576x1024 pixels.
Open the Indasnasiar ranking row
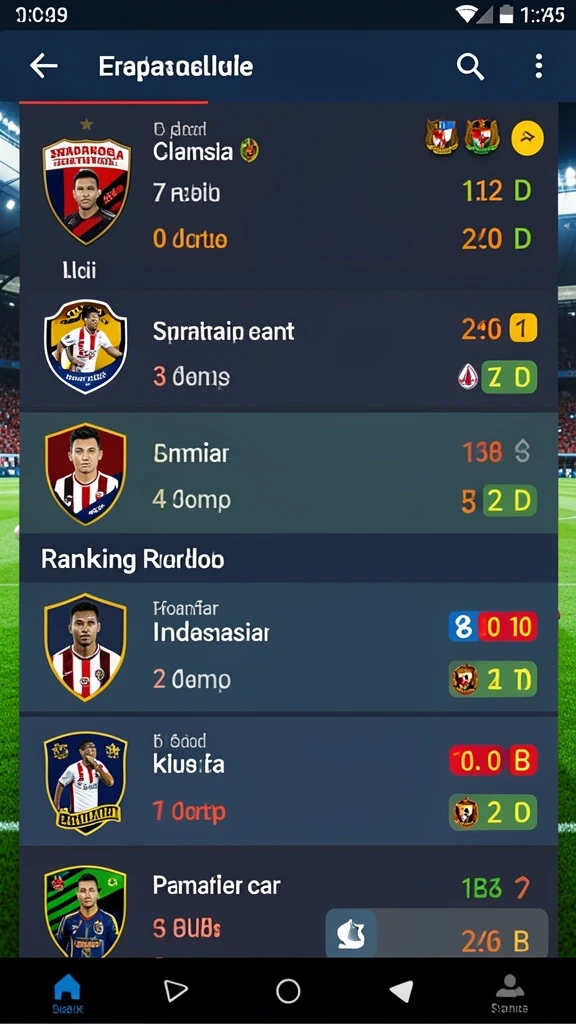coord(289,647)
